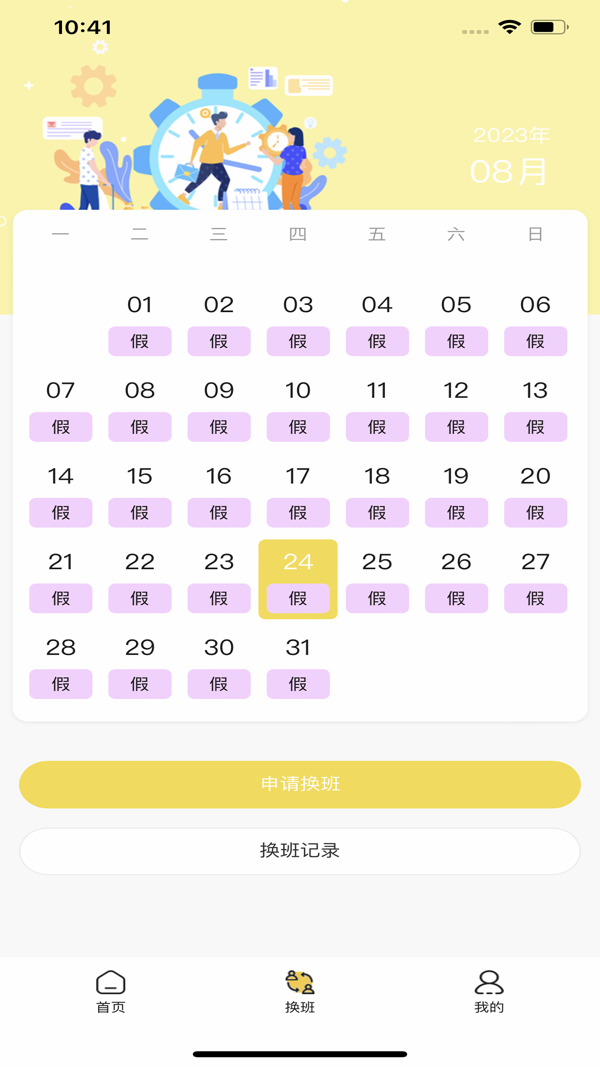Tap the 申请换班 button
This screenshot has height=1067, width=600.
(x=300, y=784)
